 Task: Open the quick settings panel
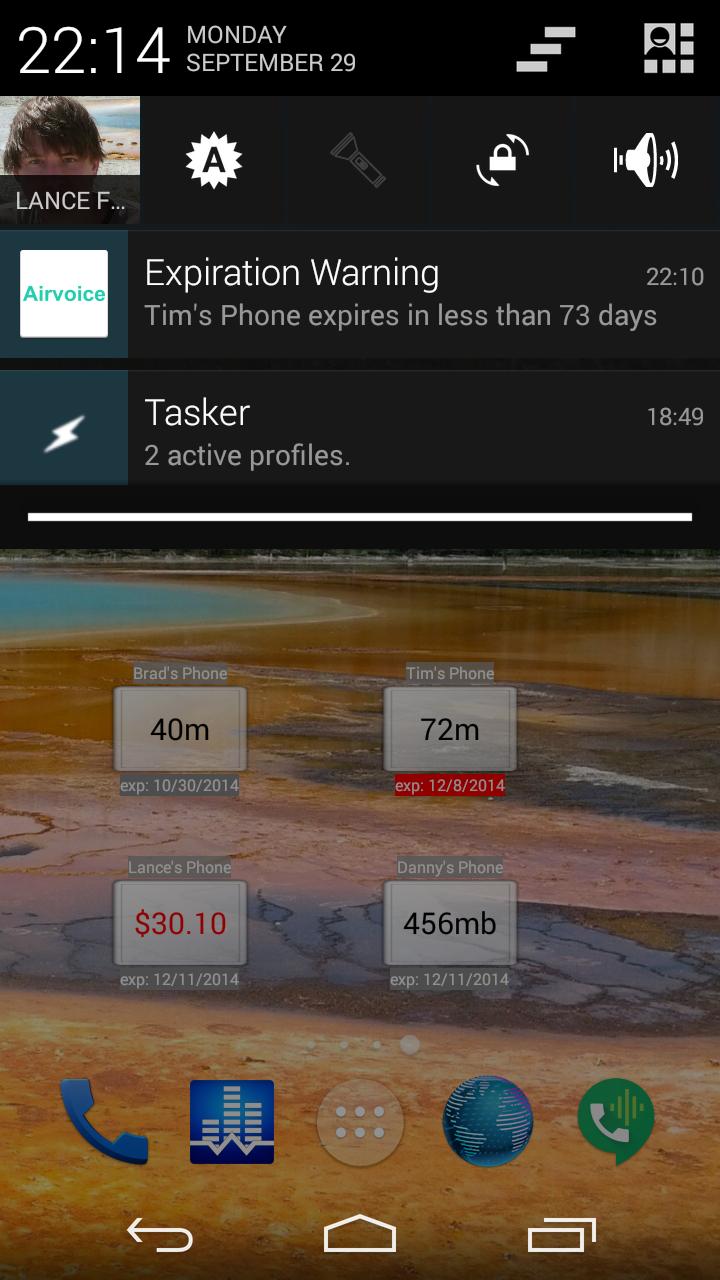668,49
